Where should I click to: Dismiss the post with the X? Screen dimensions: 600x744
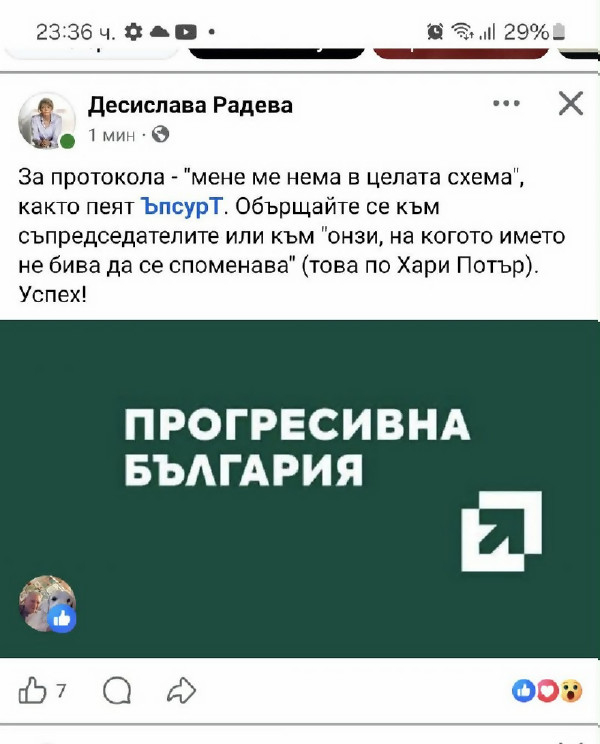(x=570, y=104)
